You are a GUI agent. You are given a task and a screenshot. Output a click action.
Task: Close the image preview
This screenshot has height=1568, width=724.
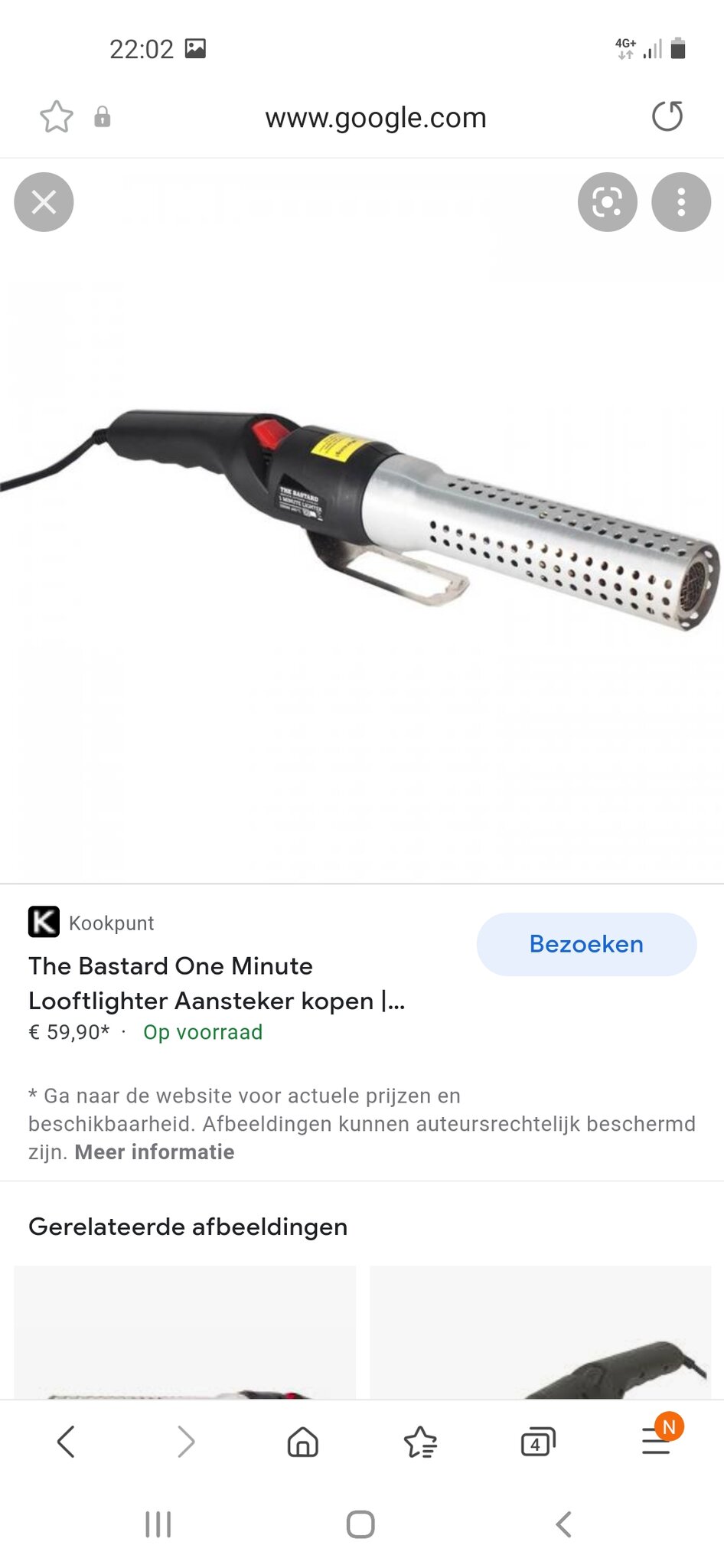(44, 202)
